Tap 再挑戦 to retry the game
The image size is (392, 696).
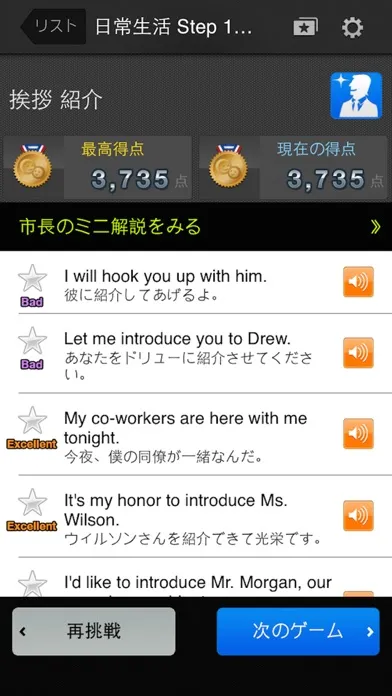[94, 631]
